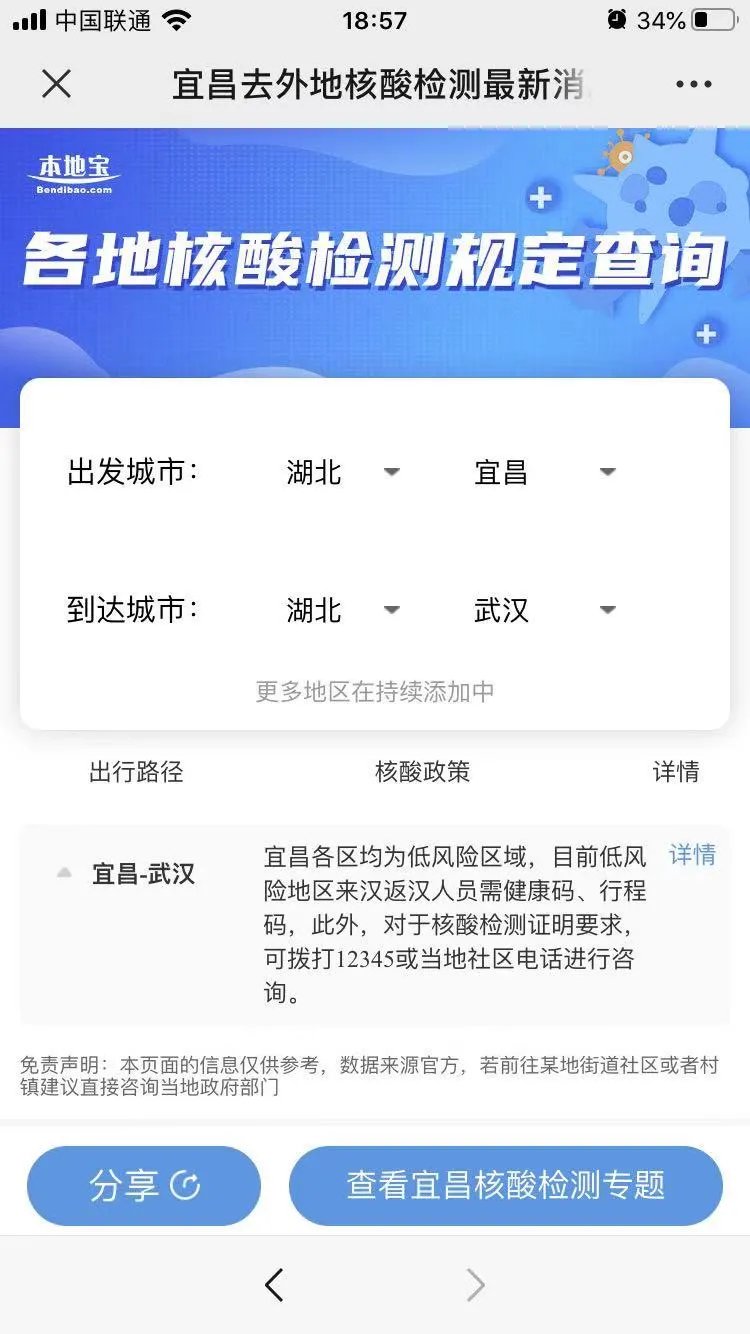Go back with the browser back arrow
Image resolution: width=750 pixels, height=1334 pixels.
(274, 1285)
